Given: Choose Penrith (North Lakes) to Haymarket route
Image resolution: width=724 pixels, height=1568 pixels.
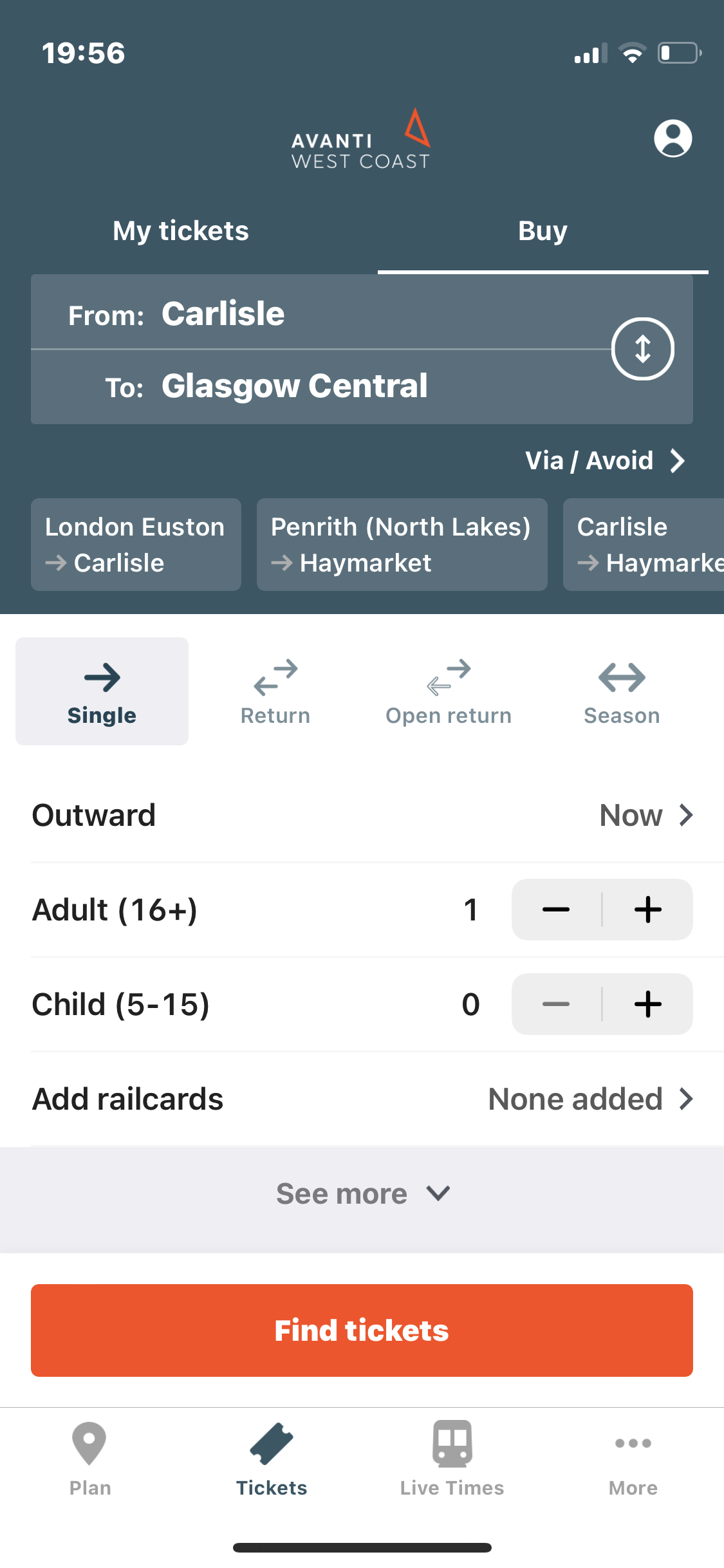Looking at the screenshot, I should tap(402, 545).
